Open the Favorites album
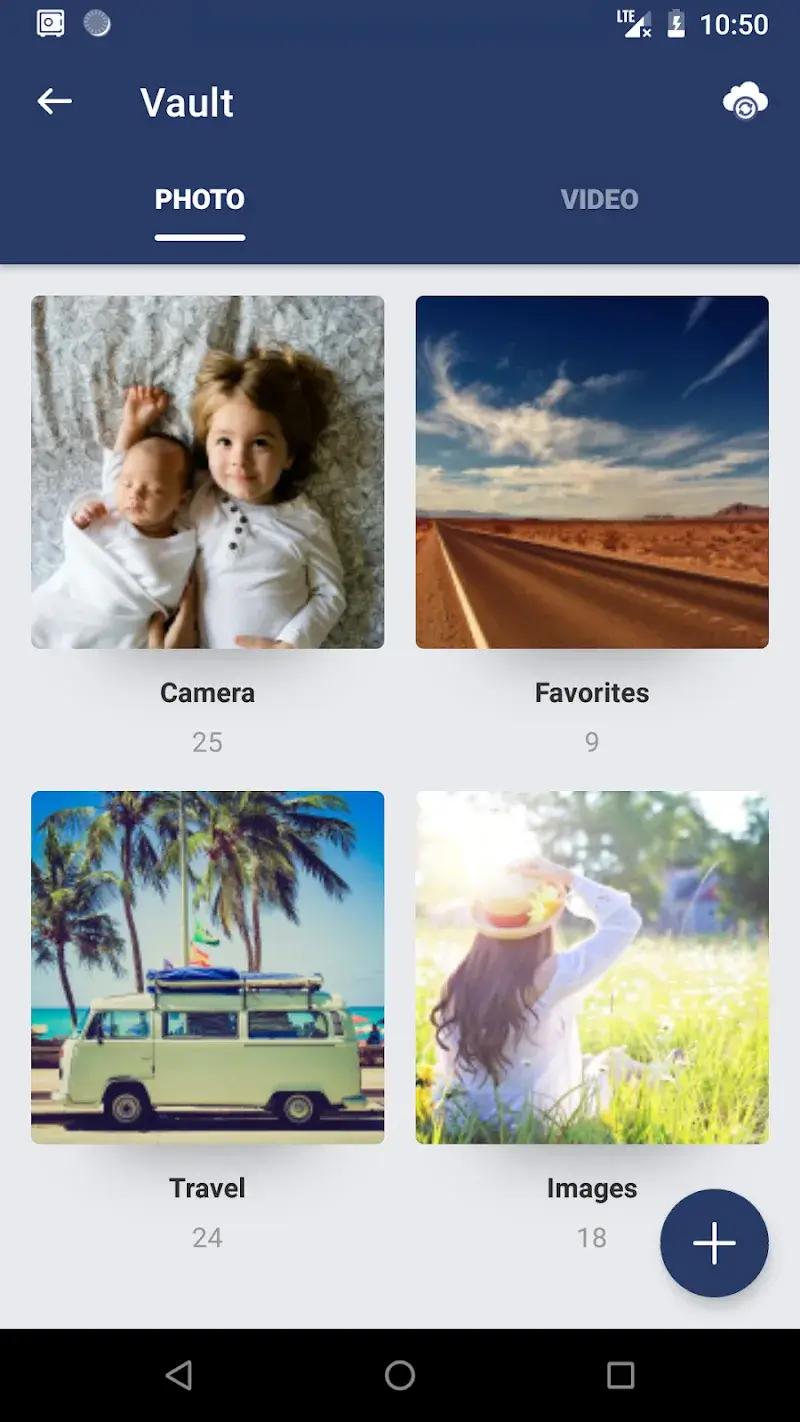 592,472
